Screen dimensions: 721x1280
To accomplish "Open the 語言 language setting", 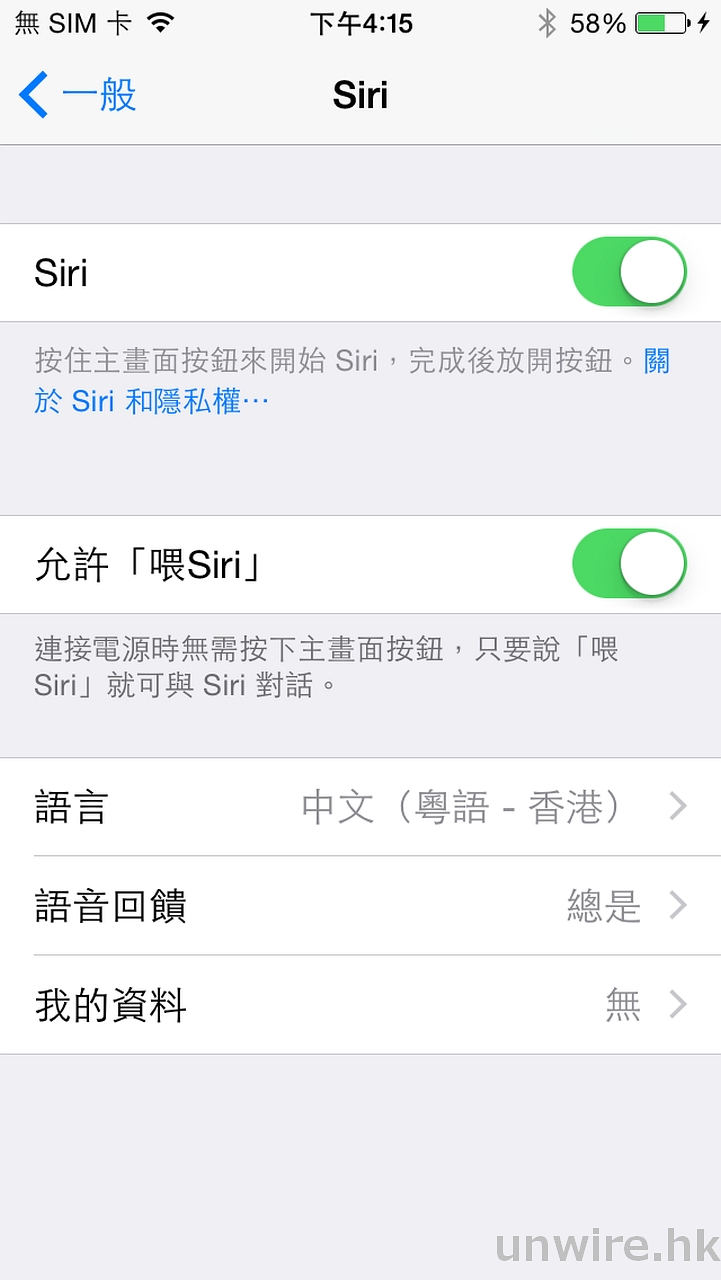I will click(x=360, y=807).
